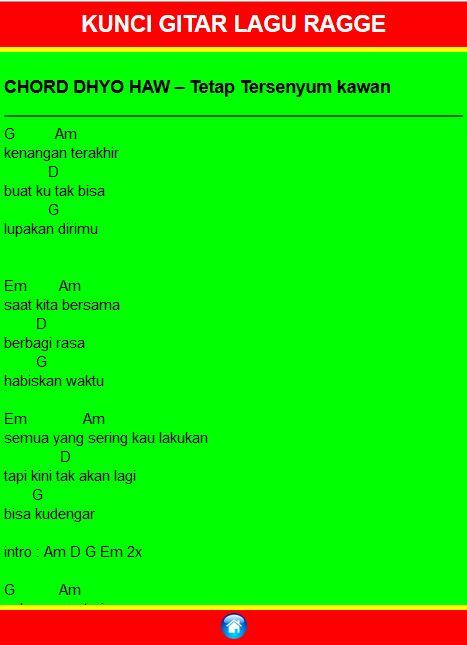Image resolution: width=467 pixels, height=645 pixels.
Task: Tap the home icon in the bottom bar
Action: pyautogui.click(x=234, y=626)
